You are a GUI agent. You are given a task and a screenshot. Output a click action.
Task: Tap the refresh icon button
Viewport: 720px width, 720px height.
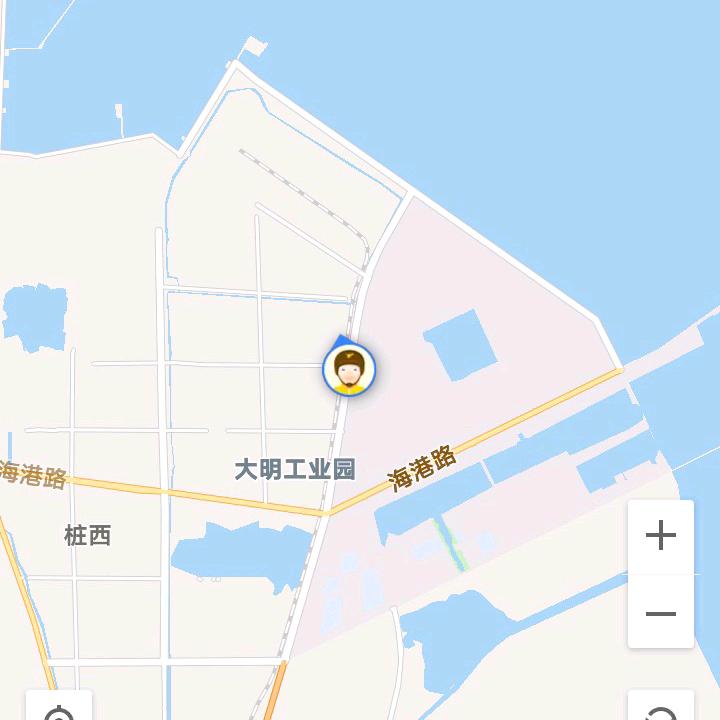660,709
